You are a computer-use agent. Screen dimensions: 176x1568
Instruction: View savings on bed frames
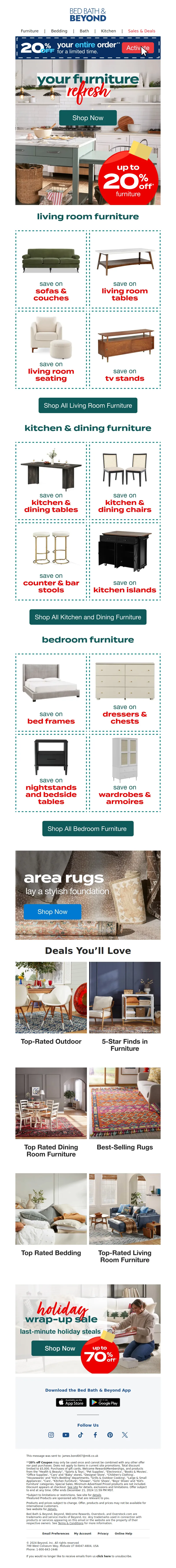(x=51, y=694)
